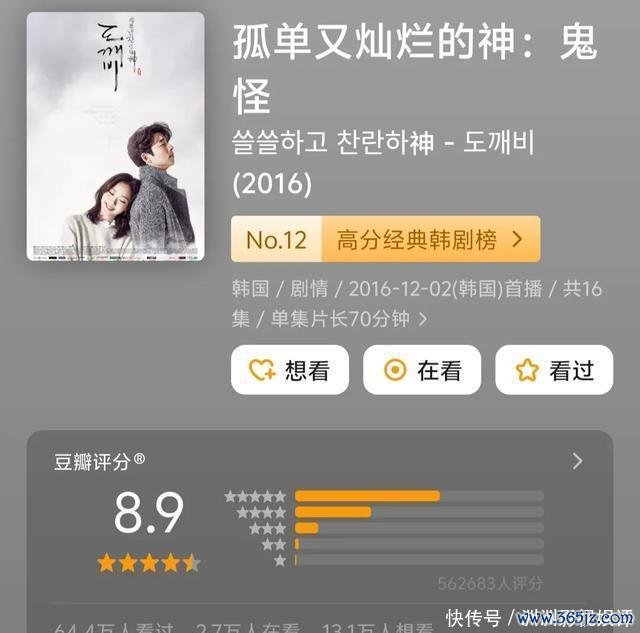Expand the drama info details chevron
Viewport: 640px width, 633px height.
click(x=423, y=320)
